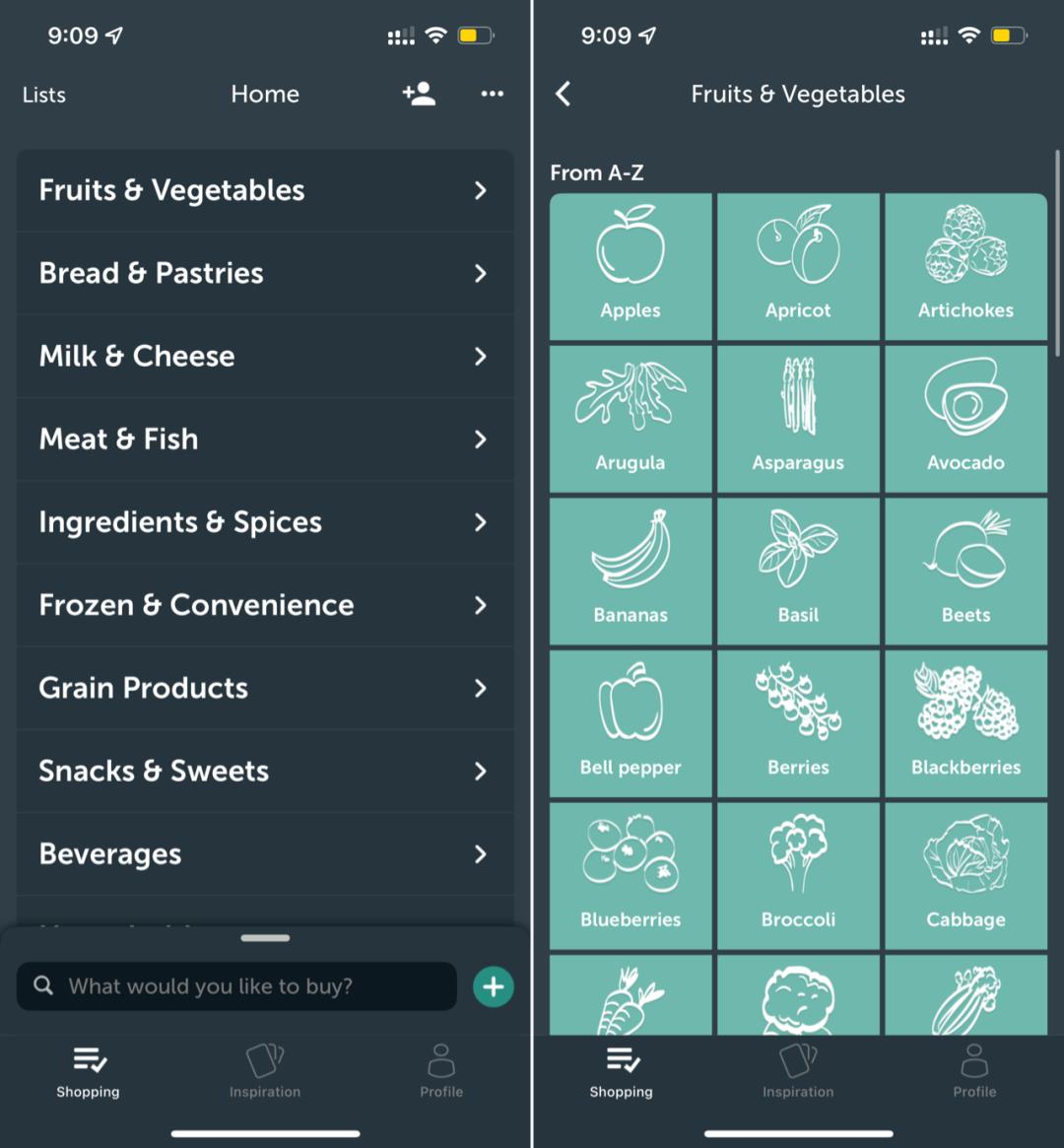Choose the Bananas tile

(x=631, y=572)
